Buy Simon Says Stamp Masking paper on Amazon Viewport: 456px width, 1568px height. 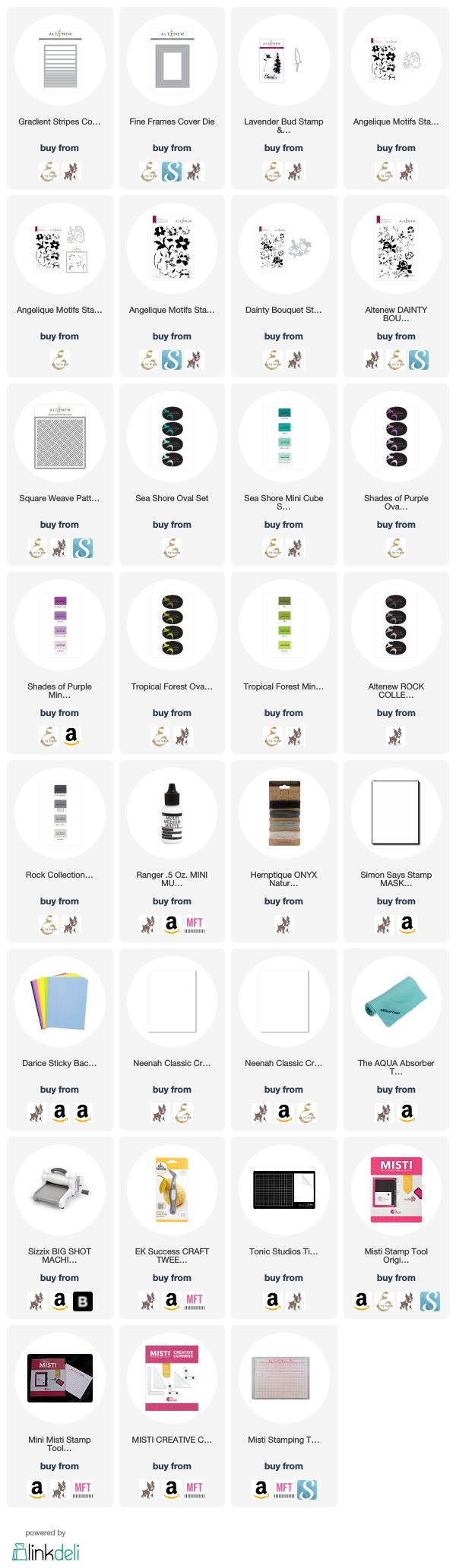click(407, 925)
